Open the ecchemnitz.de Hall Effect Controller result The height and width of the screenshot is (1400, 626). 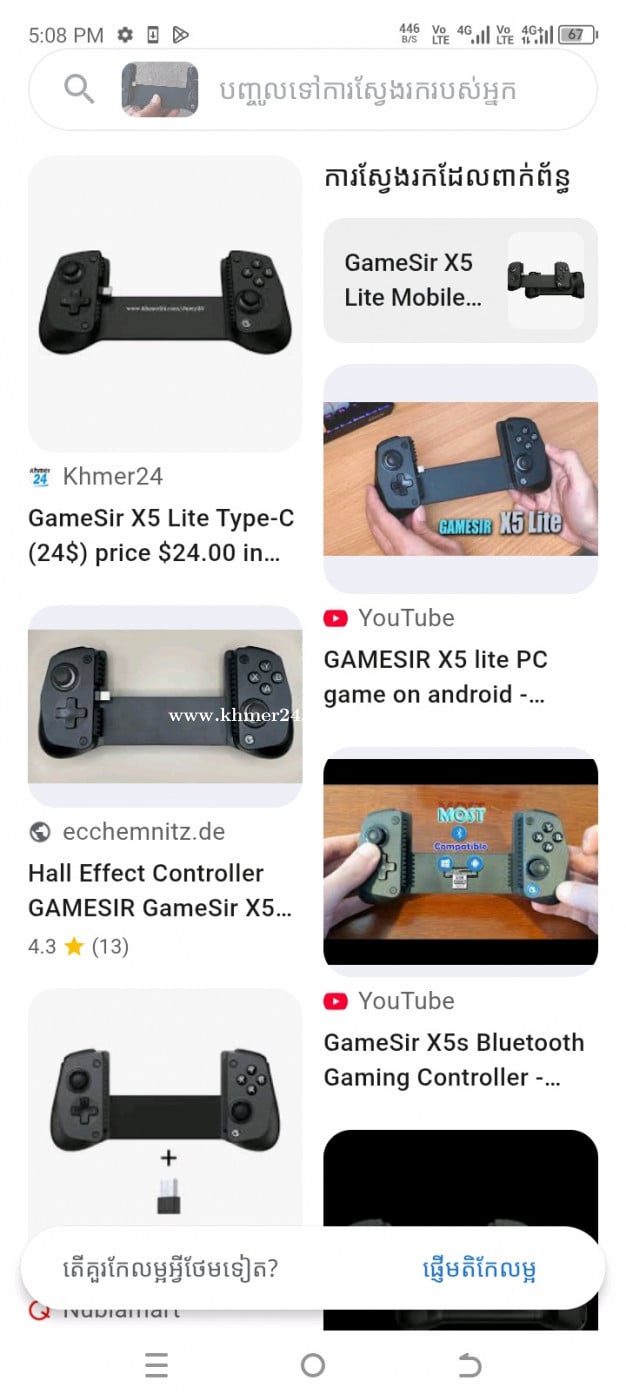click(x=165, y=706)
